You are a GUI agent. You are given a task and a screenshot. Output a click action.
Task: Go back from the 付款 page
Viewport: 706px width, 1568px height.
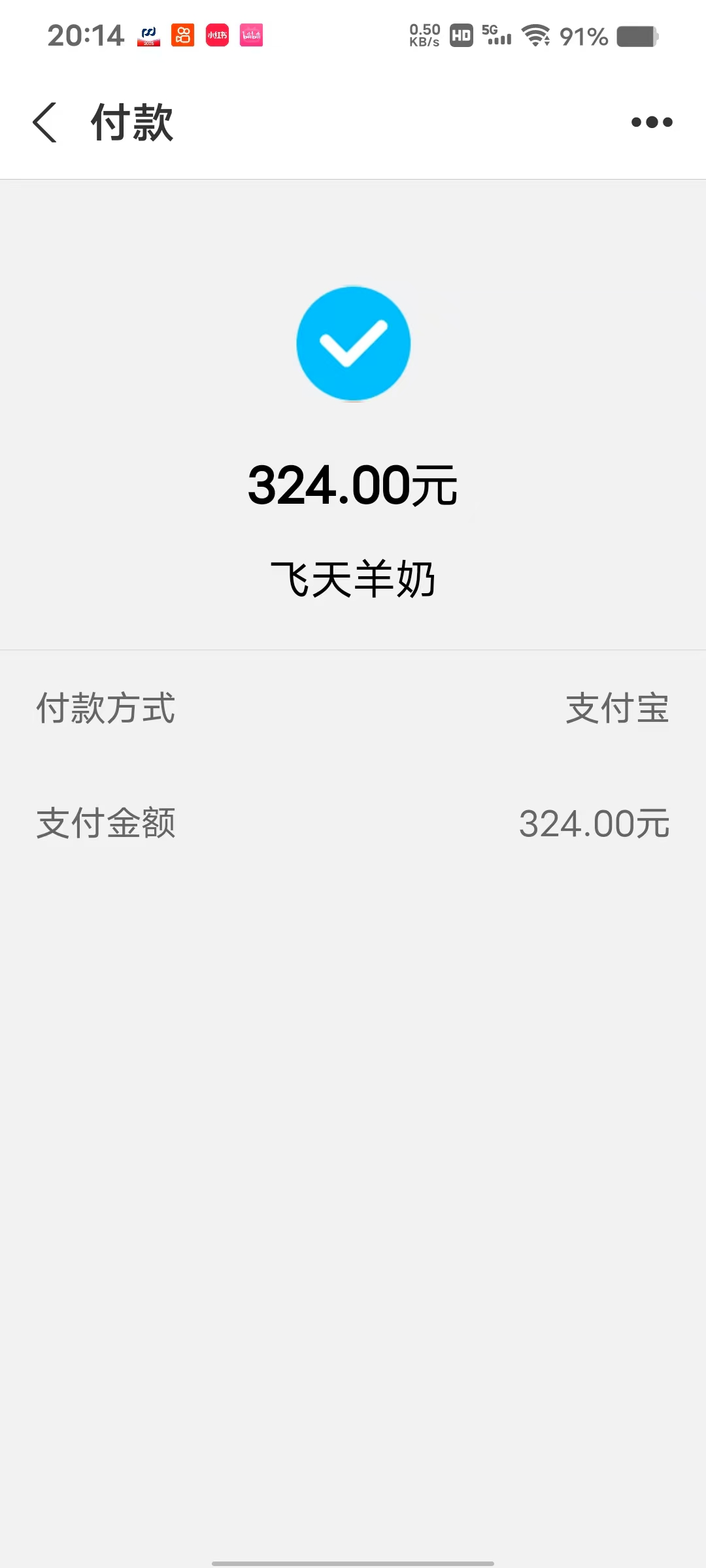click(x=44, y=122)
